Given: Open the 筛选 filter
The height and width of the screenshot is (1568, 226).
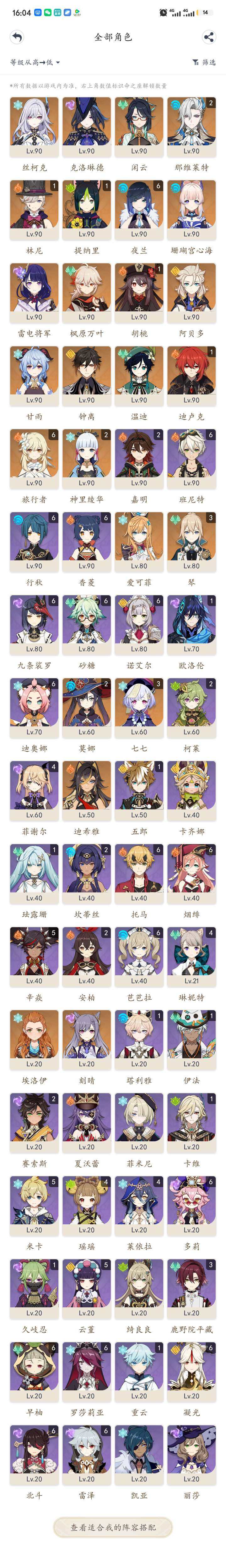Looking at the screenshot, I should click(204, 62).
